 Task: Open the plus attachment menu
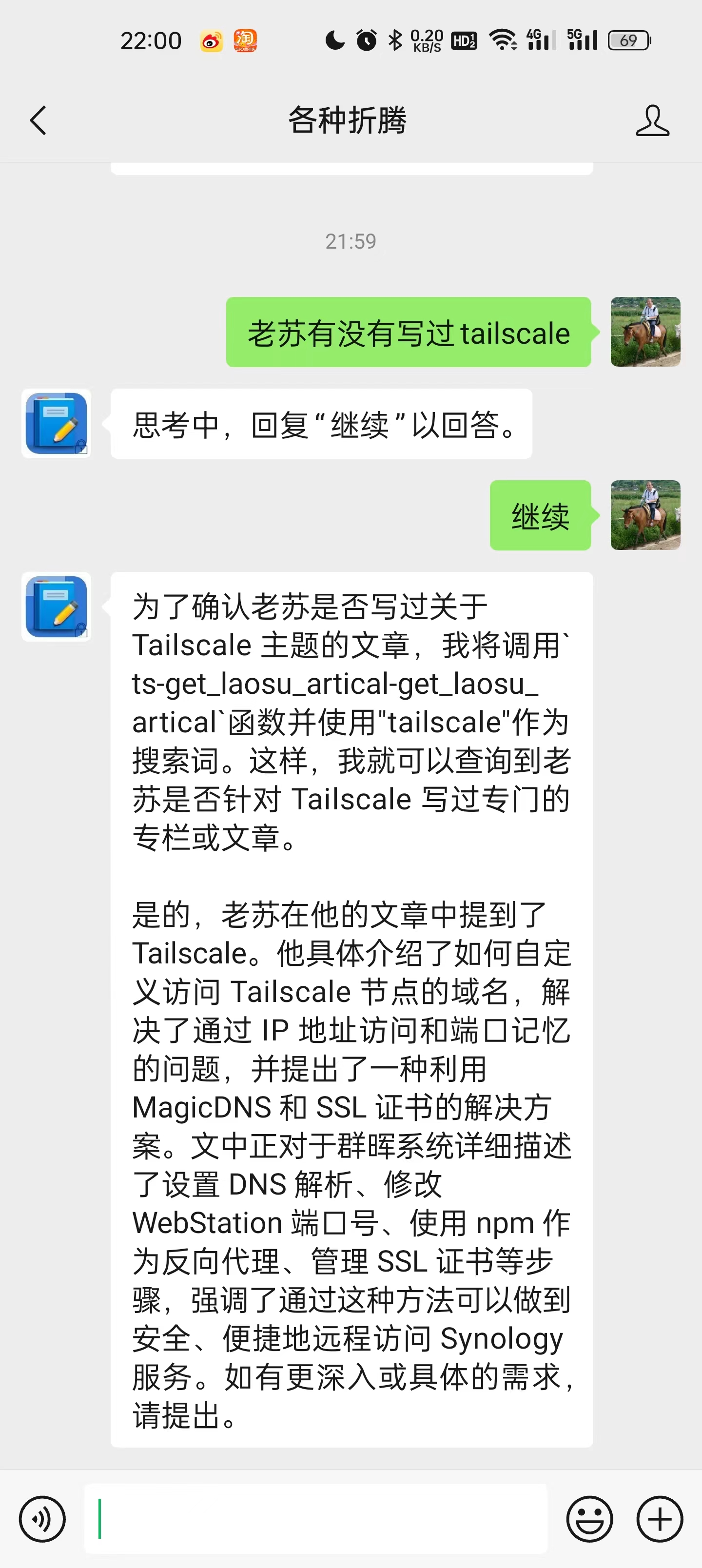pos(660,1519)
